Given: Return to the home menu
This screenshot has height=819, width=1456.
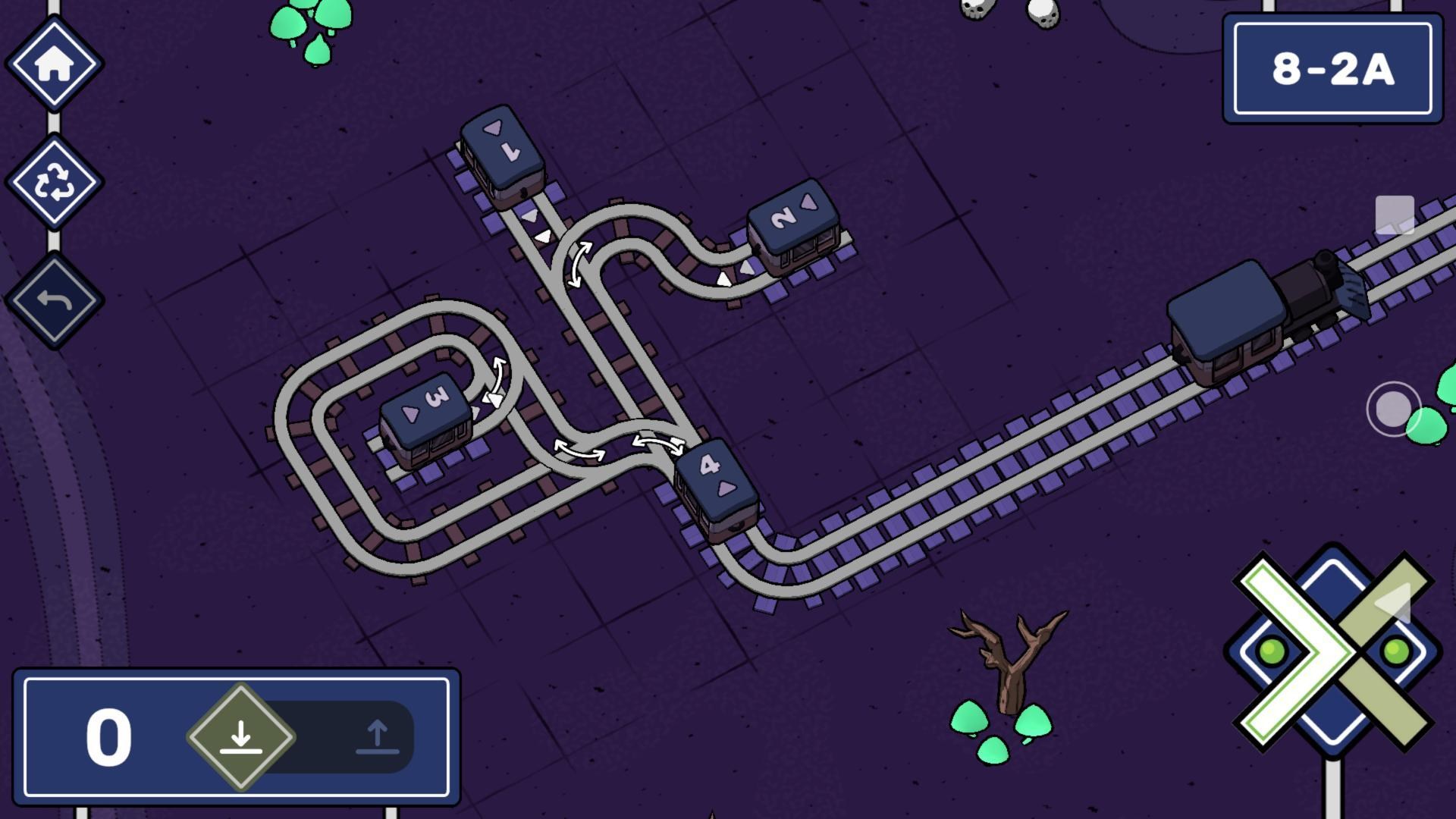Looking at the screenshot, I should pyautogui.click(x=54, y=64).
